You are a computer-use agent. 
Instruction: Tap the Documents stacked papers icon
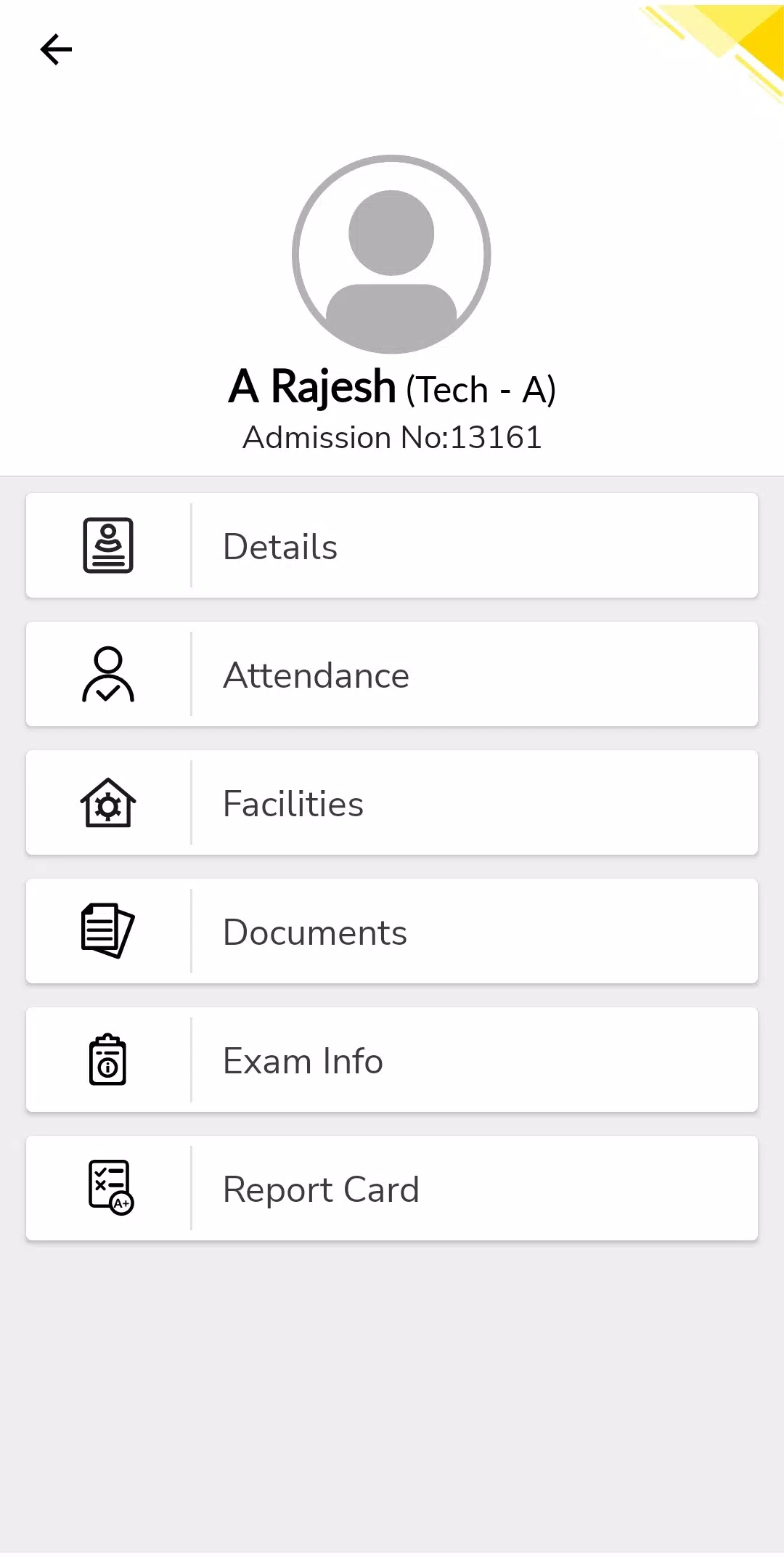(107, 931)
